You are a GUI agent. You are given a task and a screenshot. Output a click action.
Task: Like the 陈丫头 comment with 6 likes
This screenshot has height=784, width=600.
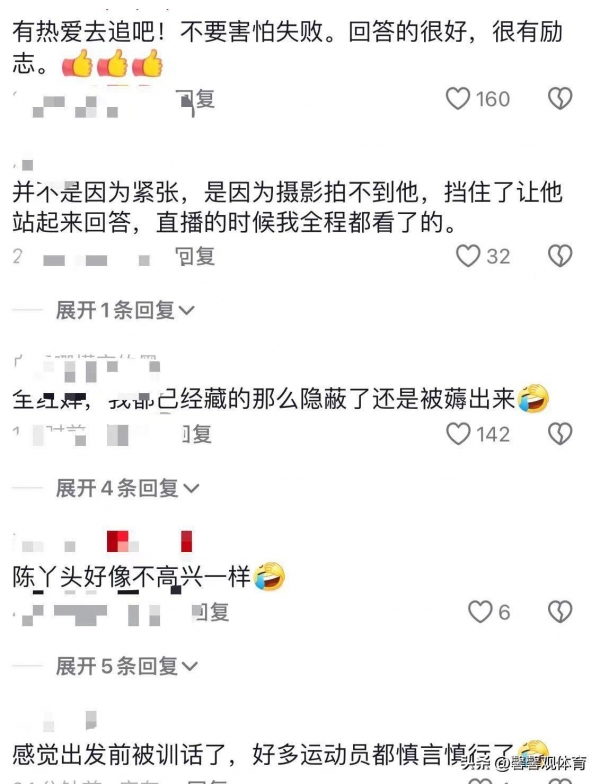tap(481, 611)
